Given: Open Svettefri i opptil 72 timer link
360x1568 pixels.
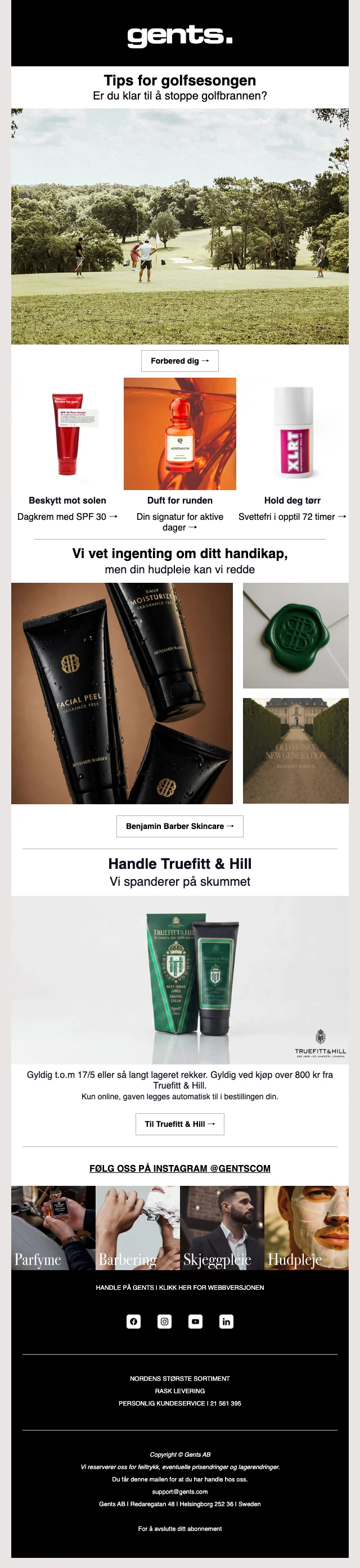Looking at the screenshot, I should tap(292, 517).
